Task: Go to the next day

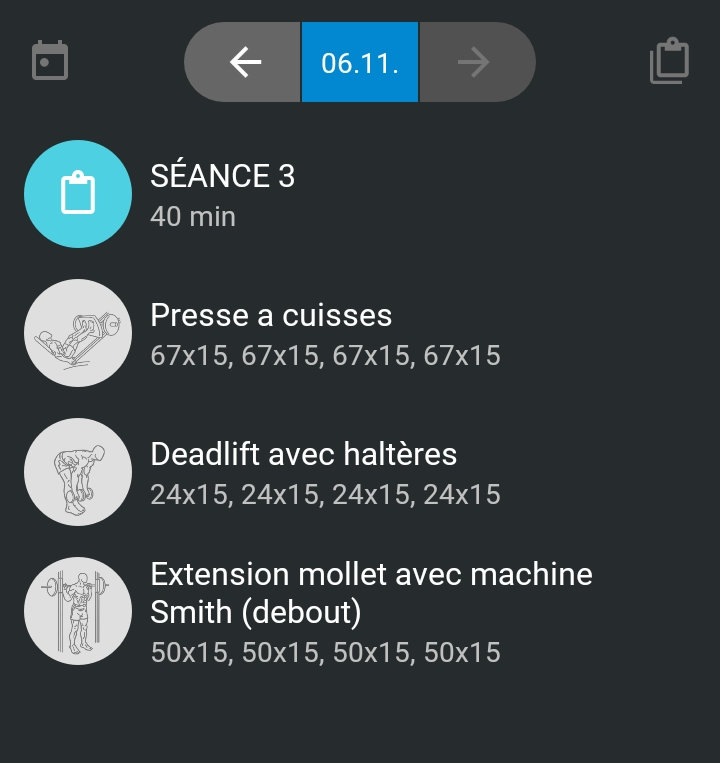Action: coord(474,62)
